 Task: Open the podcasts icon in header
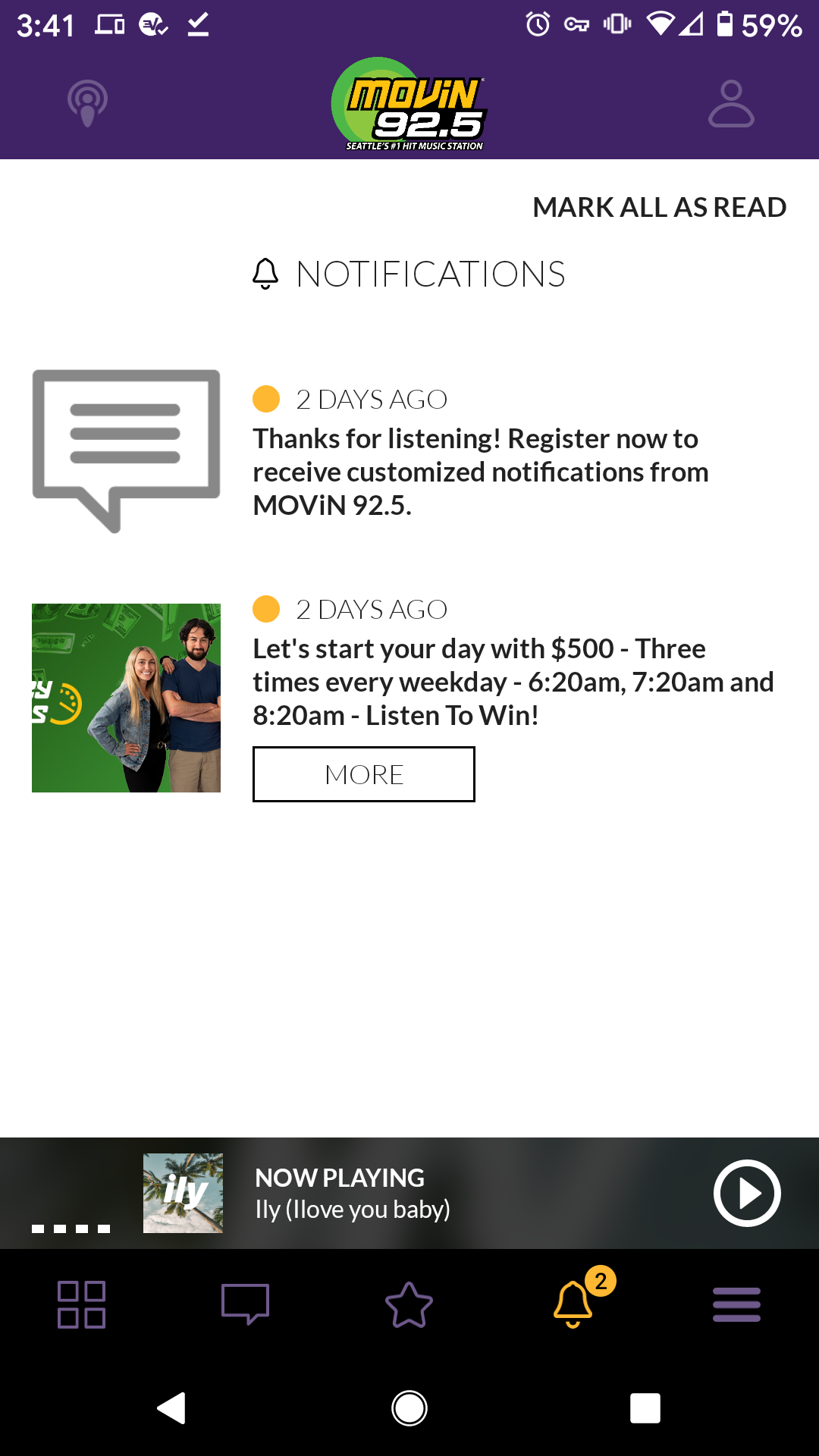click(x=87, y=103)
